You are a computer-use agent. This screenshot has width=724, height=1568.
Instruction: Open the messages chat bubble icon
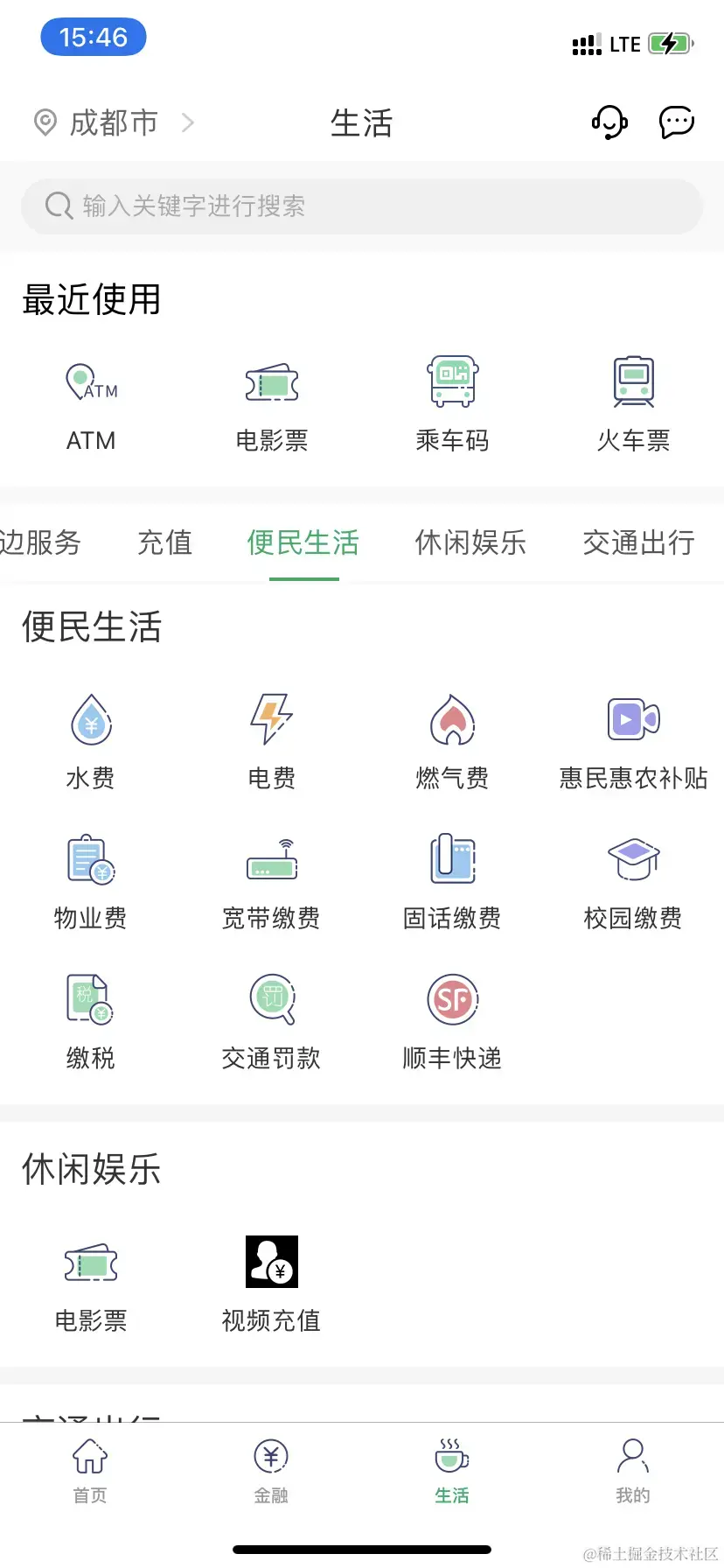(x=677, y=122)
